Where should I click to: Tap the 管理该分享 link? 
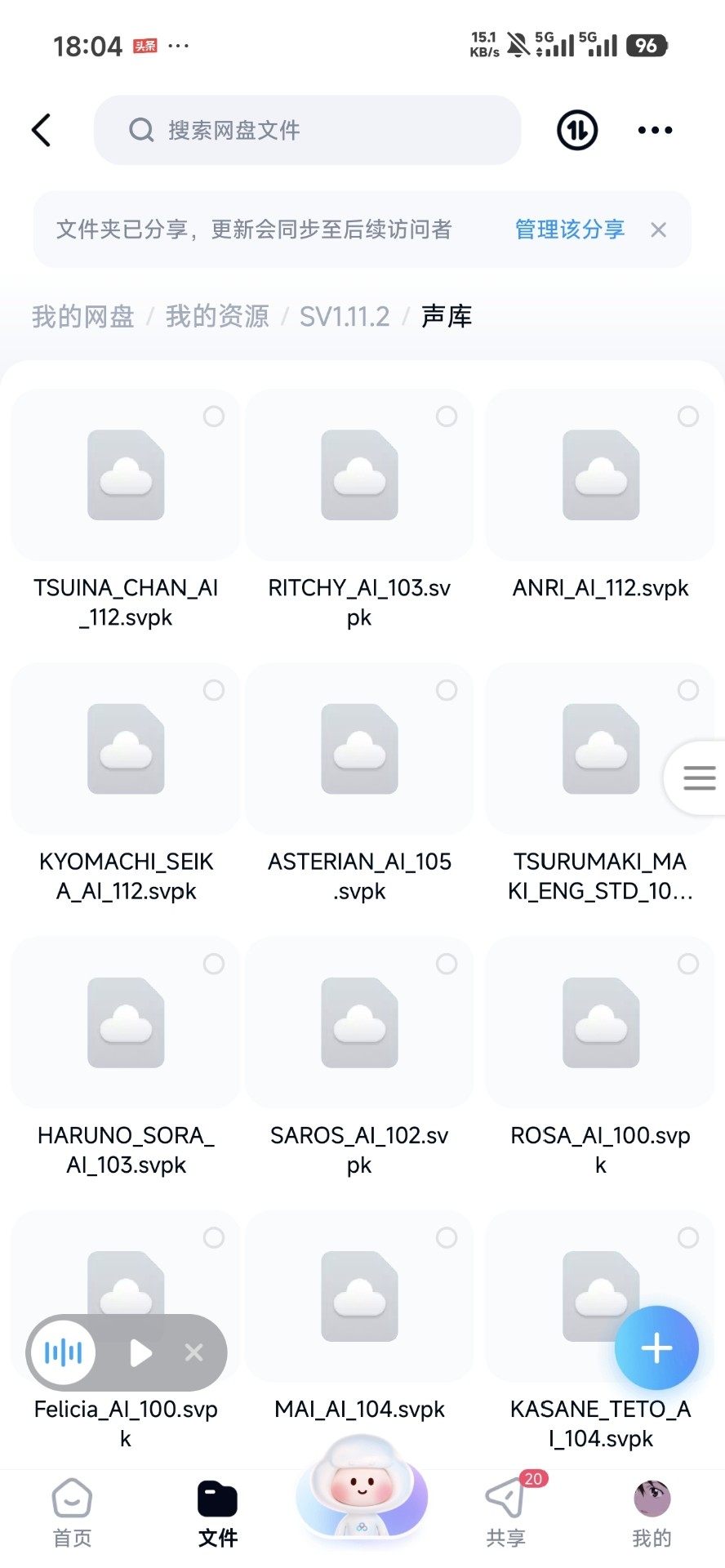(569, 229)
